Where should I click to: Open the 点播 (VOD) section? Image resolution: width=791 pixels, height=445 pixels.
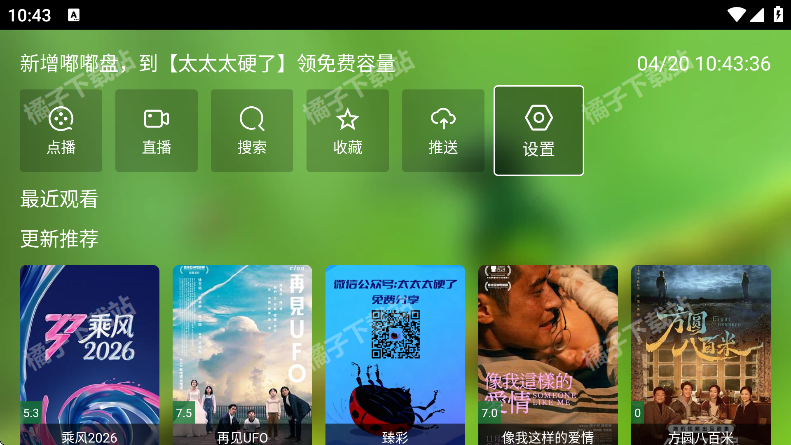[61, 131]
